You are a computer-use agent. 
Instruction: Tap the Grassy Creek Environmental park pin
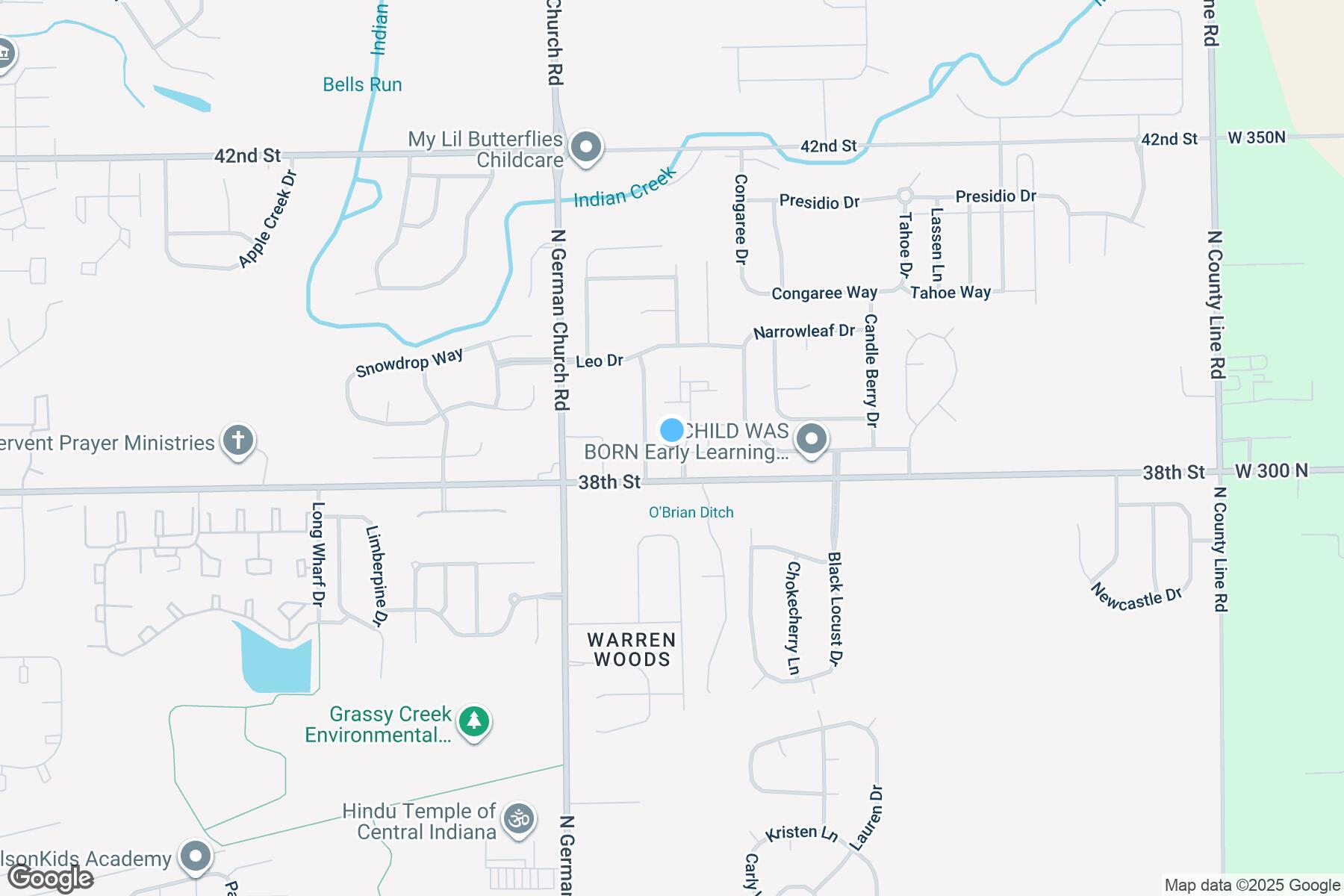[473, 722]
